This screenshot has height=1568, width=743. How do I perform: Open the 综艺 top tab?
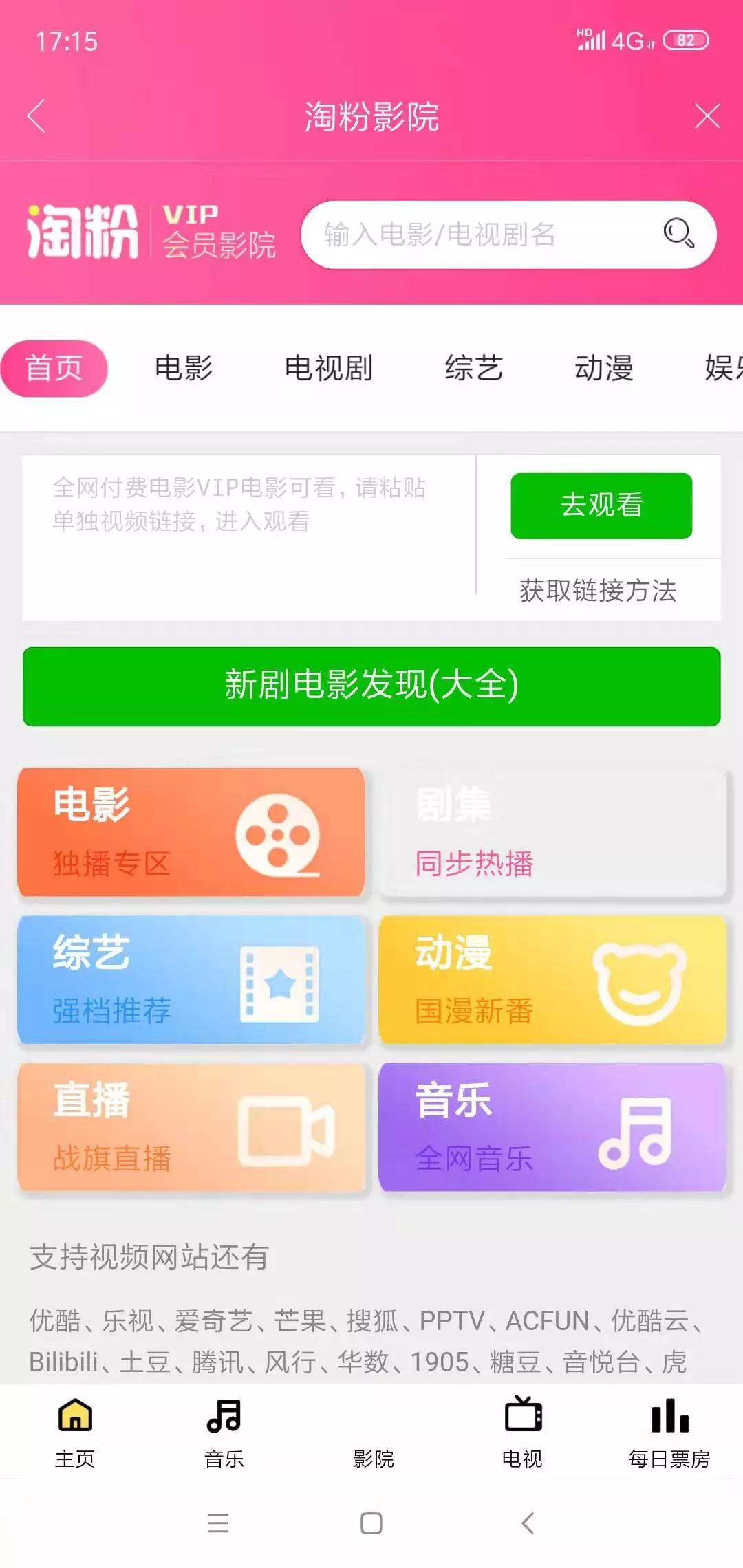click(x=474, y=368)
